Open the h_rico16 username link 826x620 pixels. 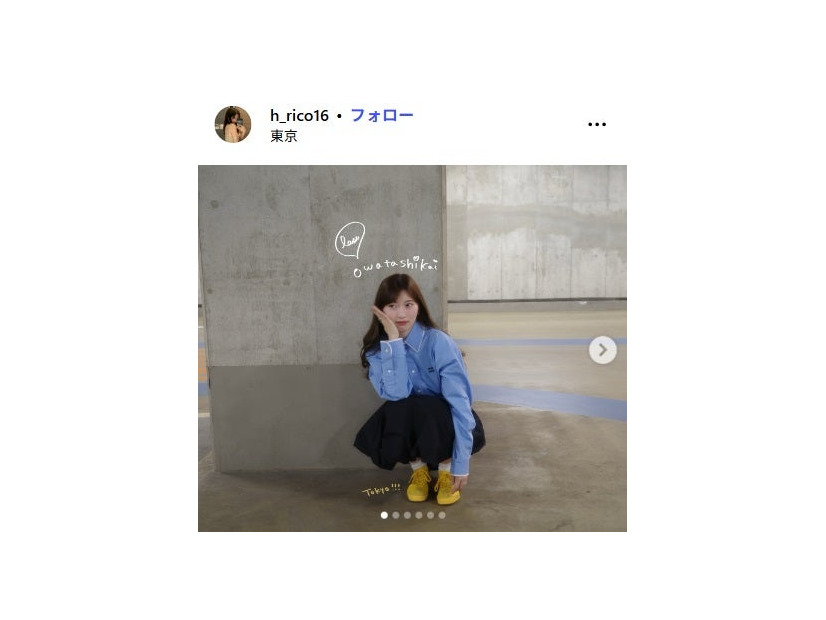tap(299, 116)
